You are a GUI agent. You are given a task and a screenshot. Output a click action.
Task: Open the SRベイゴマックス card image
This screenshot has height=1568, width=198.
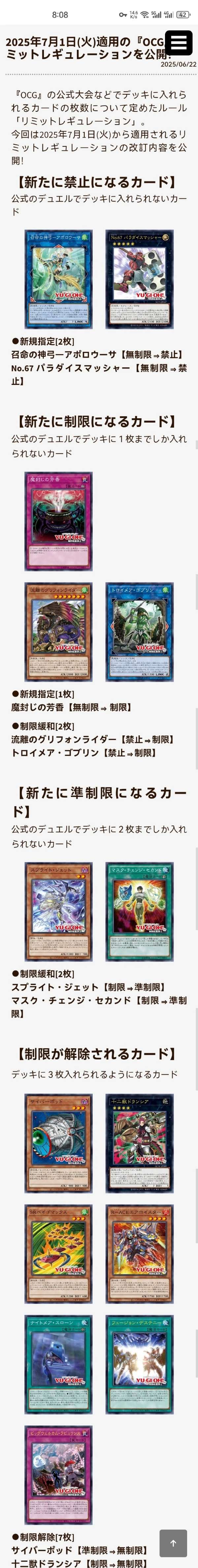pyautogui.click(x=58, y=1254)
